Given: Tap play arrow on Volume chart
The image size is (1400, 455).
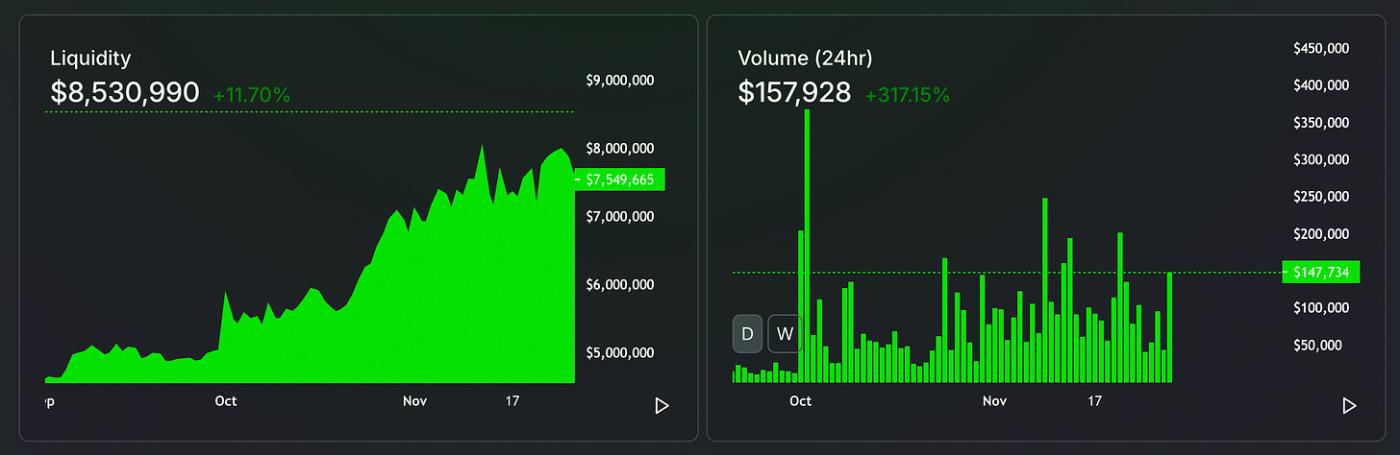Looking at the screenshot, I should [x=1349, y=405].
